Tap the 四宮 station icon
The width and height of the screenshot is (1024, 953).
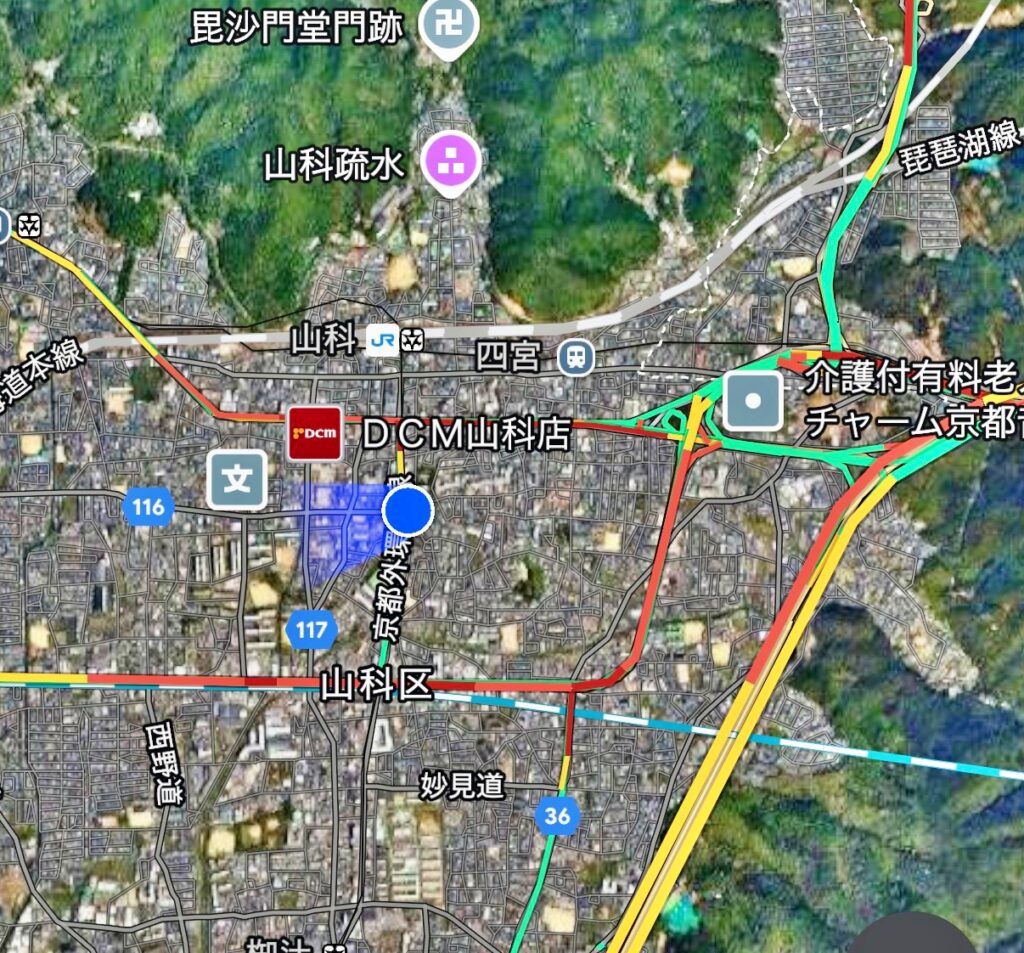pos(577,355)
